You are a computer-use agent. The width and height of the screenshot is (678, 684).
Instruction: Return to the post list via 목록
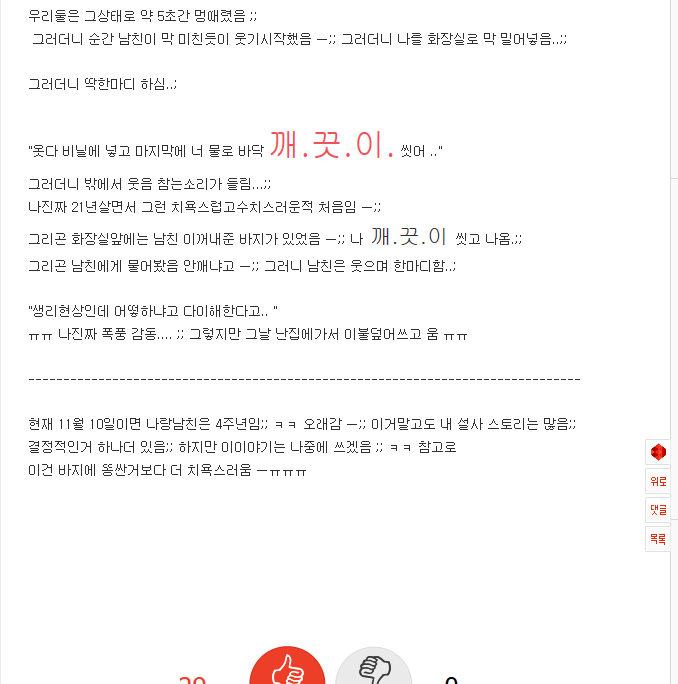pyautogui.click(x=657, y=539)
